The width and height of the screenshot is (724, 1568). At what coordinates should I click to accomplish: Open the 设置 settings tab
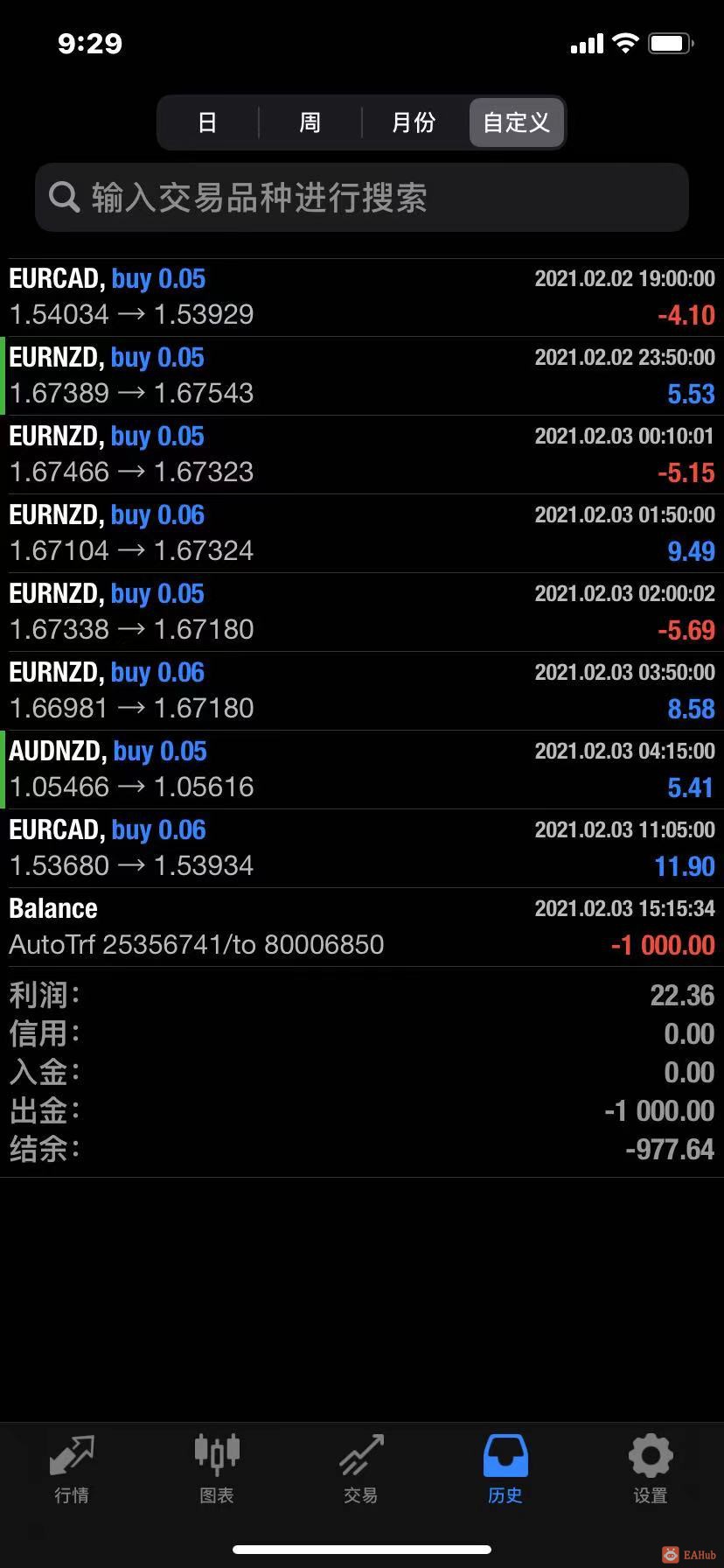click(650, 1469)
